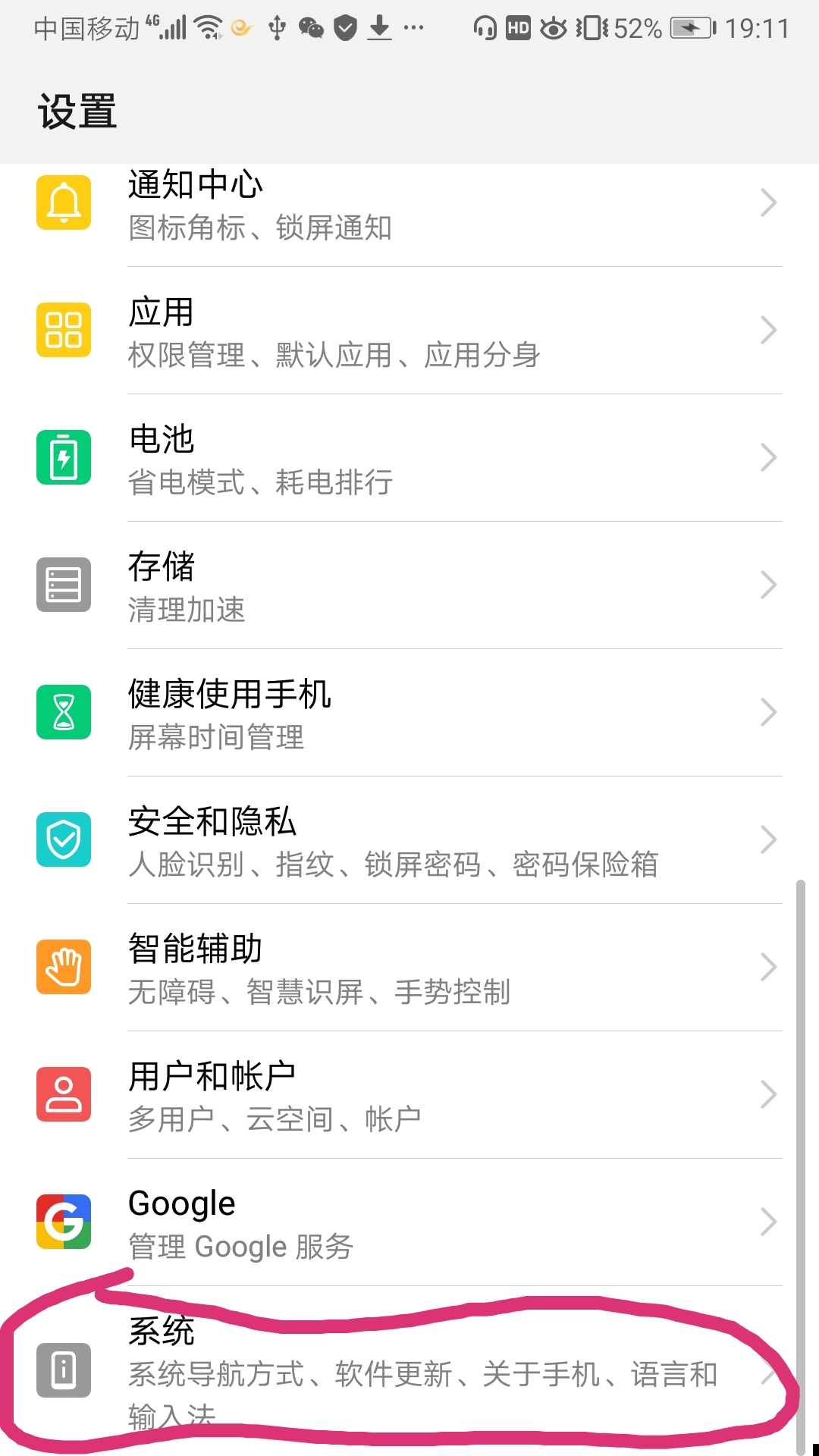
Task: Open the 应用 apps settings
Action: (409, 331)
